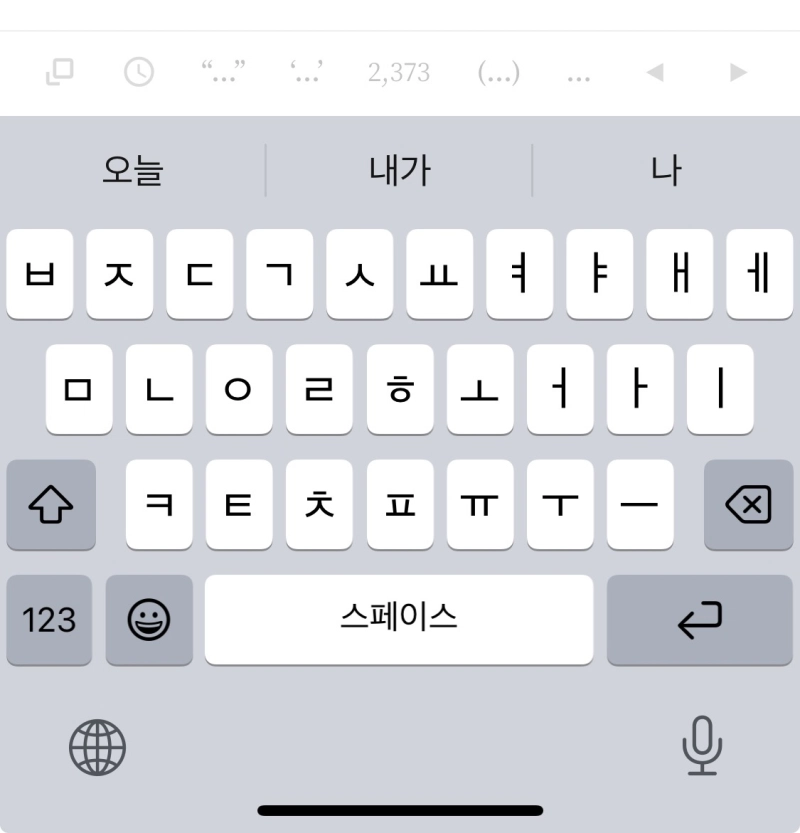The width and height of the screenshot is (800, 833).
Task: Tap the 스페이스 space bar
Action: coord(399,619)
